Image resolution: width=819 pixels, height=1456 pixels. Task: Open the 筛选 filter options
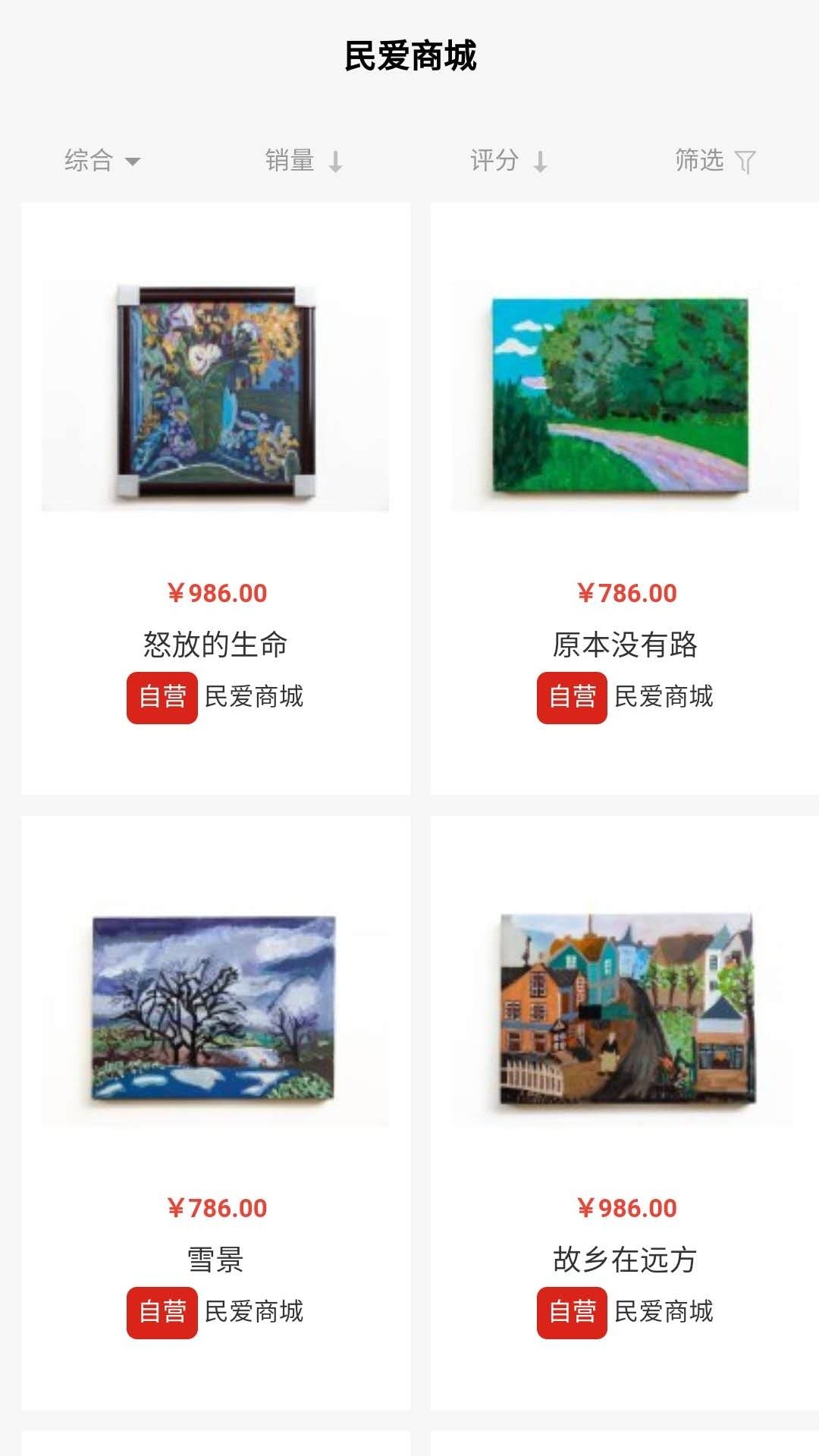point(714,161)
